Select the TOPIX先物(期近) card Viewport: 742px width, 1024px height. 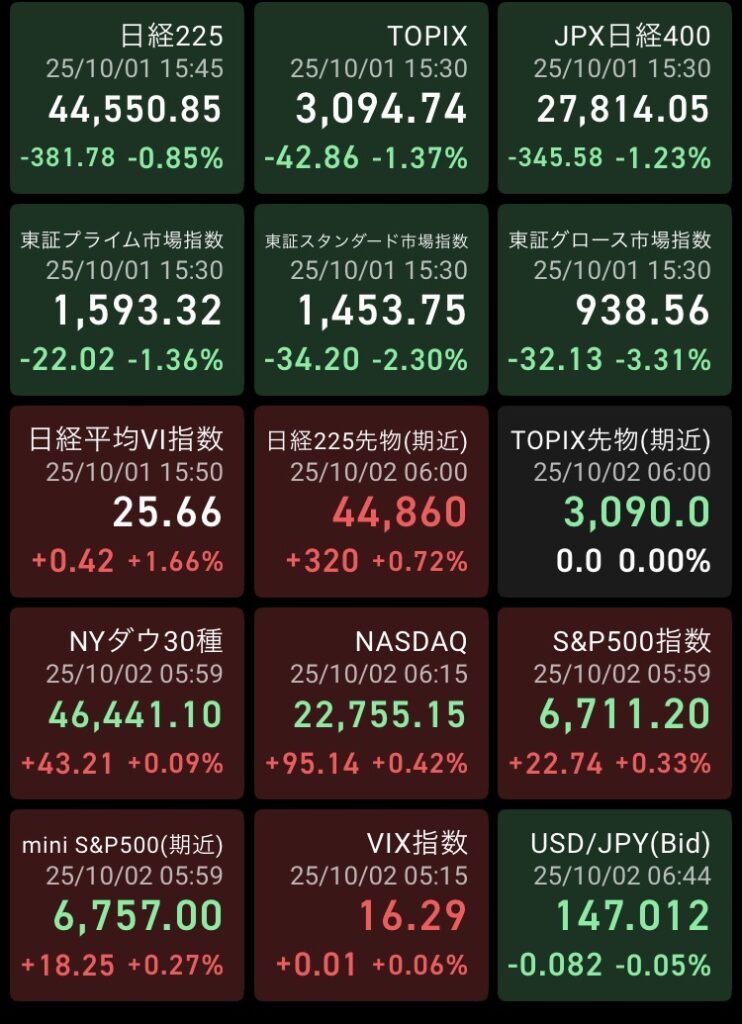[615, 501]
